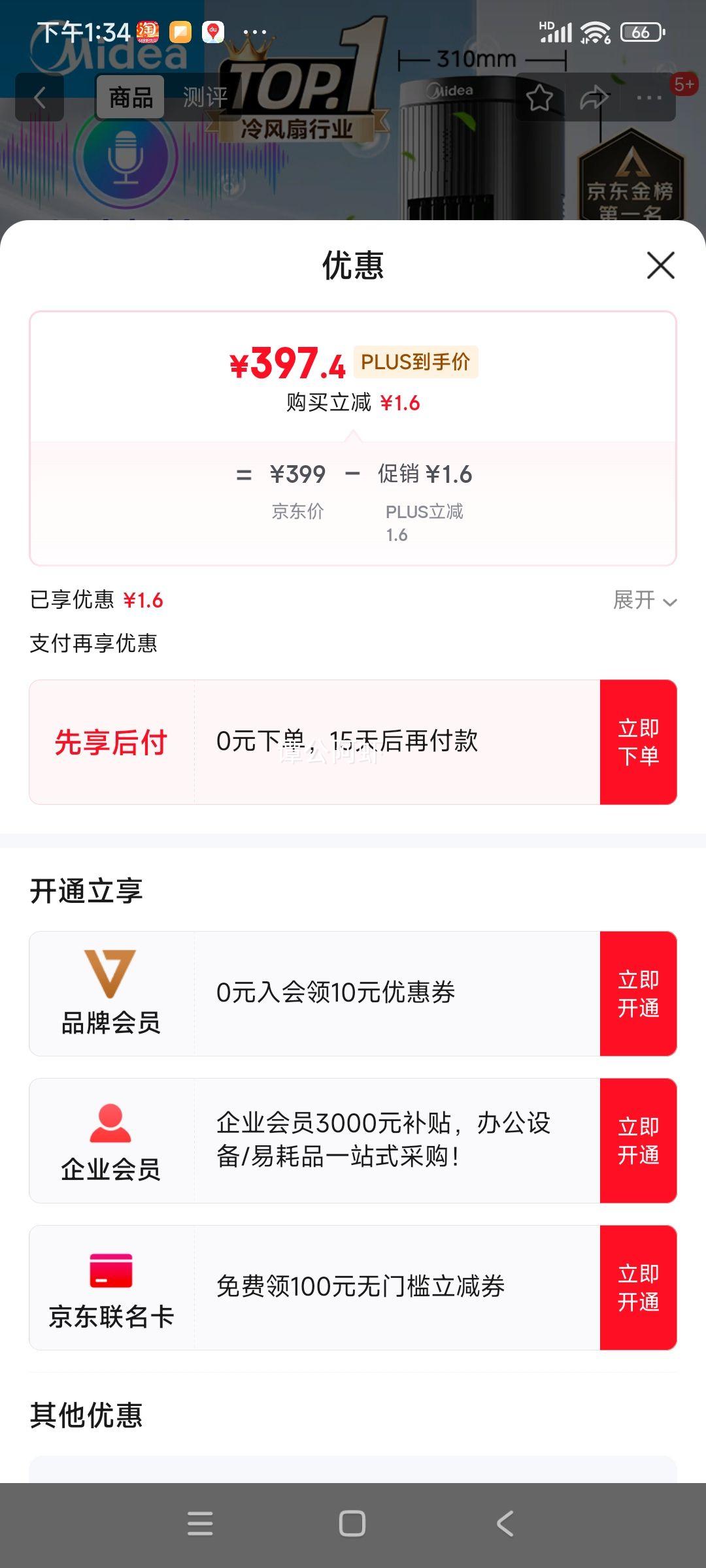The height and width of the screenshot is (1568, 706).
Task: Close the 优惠 discount sheet
Action: click(x=660, y=265)
